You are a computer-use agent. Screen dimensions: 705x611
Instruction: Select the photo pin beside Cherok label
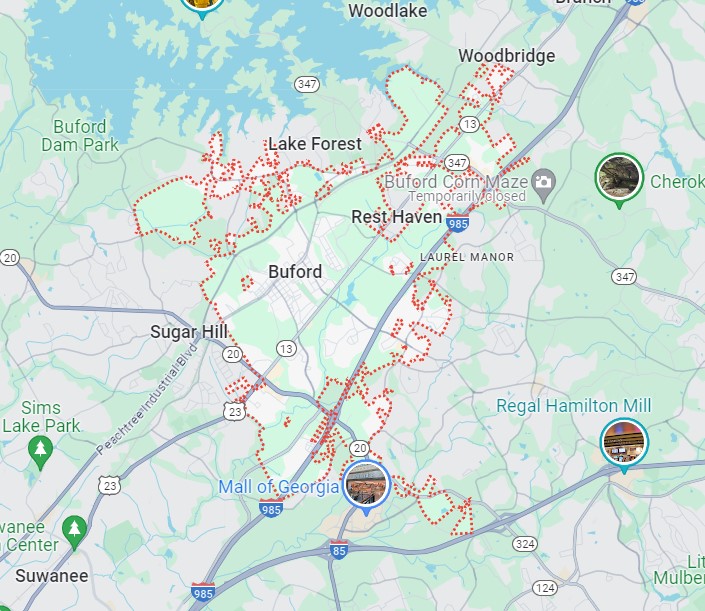(x=618, y=178)
